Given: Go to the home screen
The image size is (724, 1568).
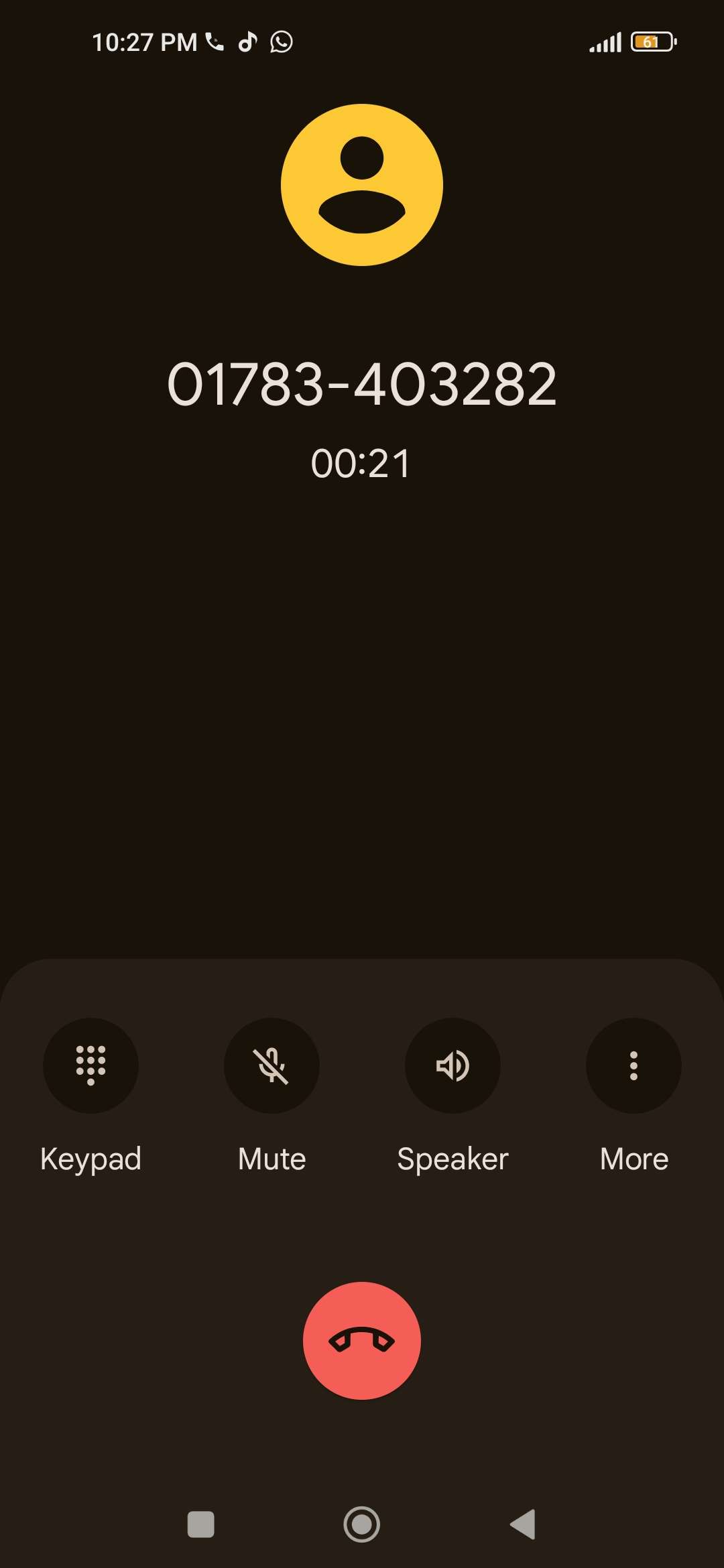Looking at the screenshot, I should pyautogui.click(x=362, y=1524).
